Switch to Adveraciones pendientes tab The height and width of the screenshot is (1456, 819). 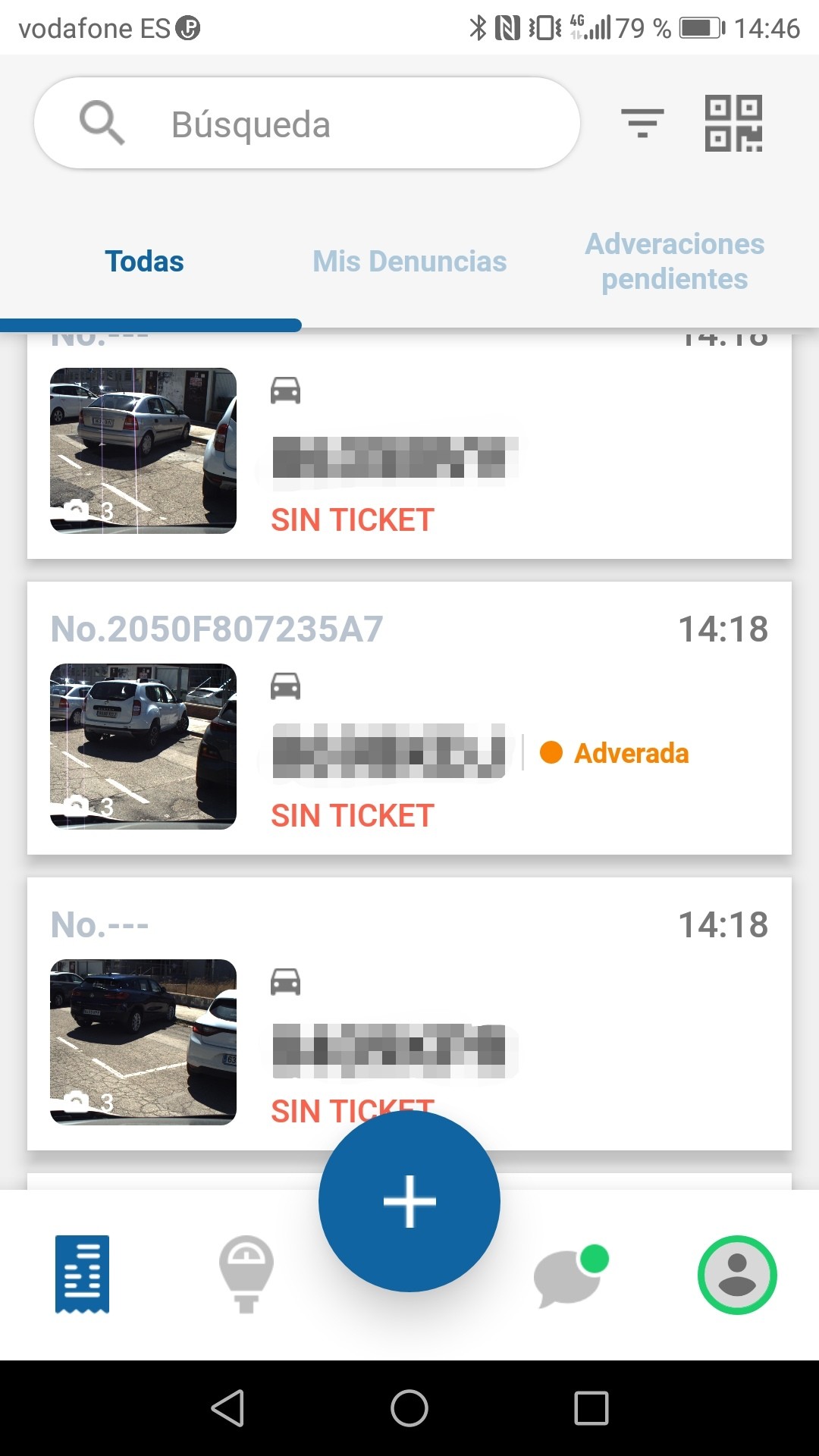coord(674,262)
